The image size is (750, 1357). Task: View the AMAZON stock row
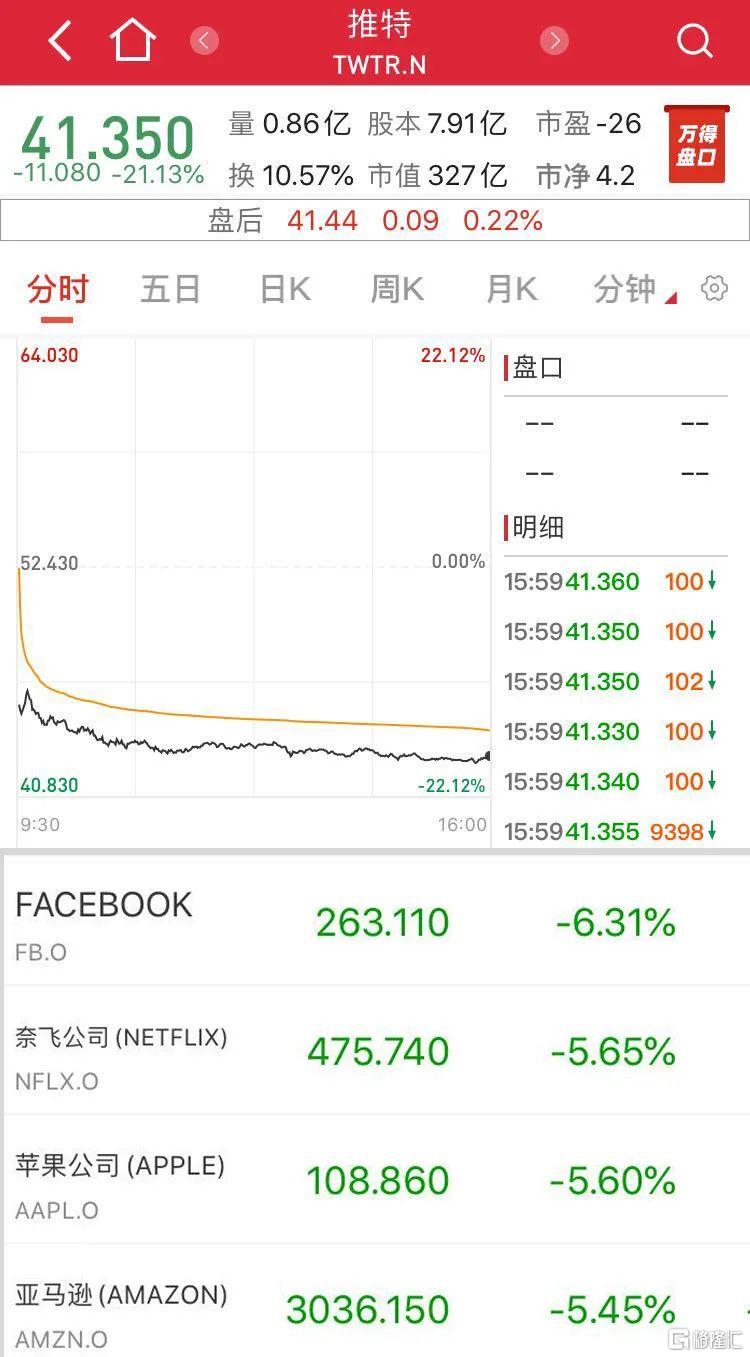pos(375,1308)
